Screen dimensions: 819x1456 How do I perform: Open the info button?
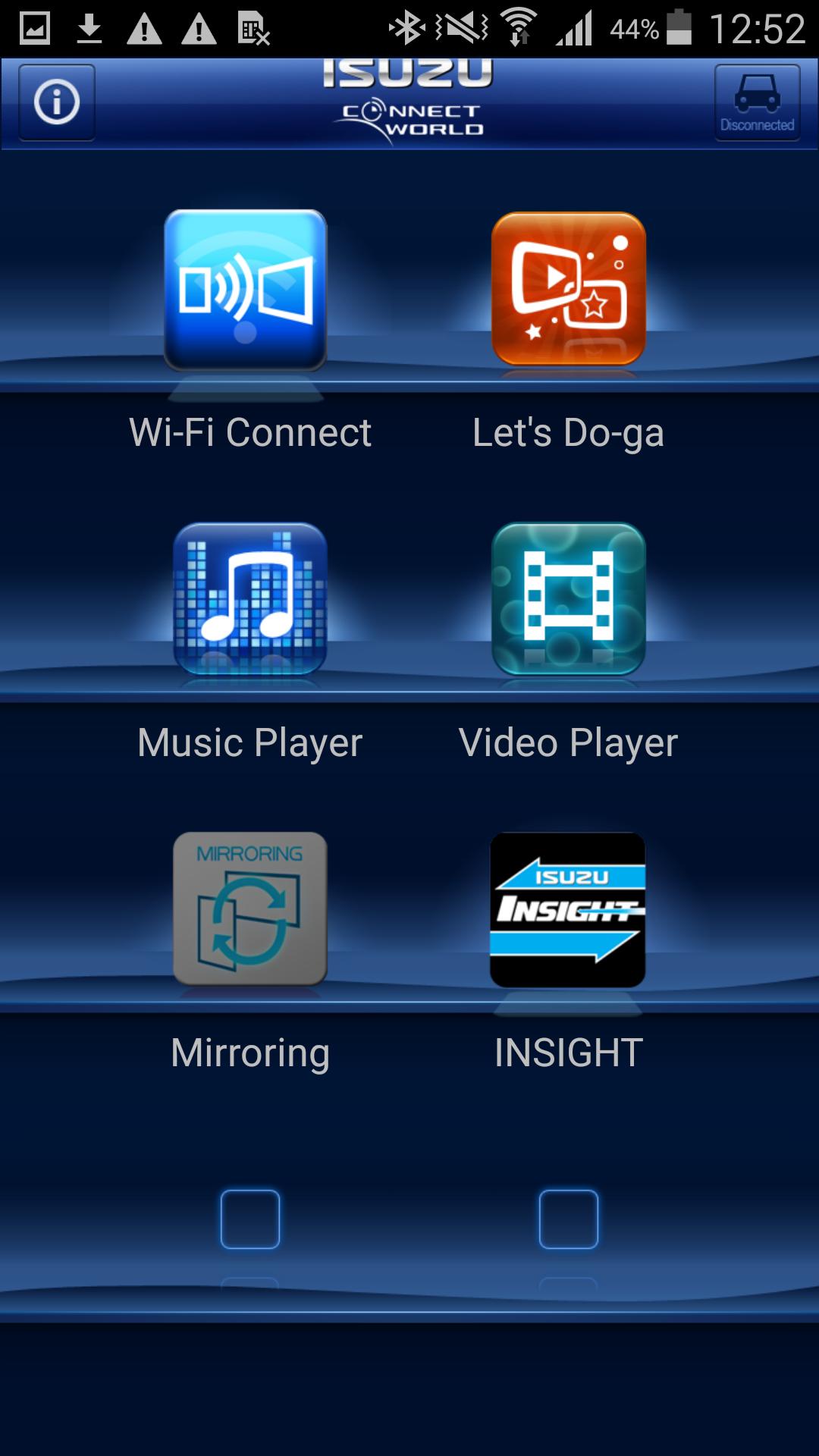tap(57, 102)
